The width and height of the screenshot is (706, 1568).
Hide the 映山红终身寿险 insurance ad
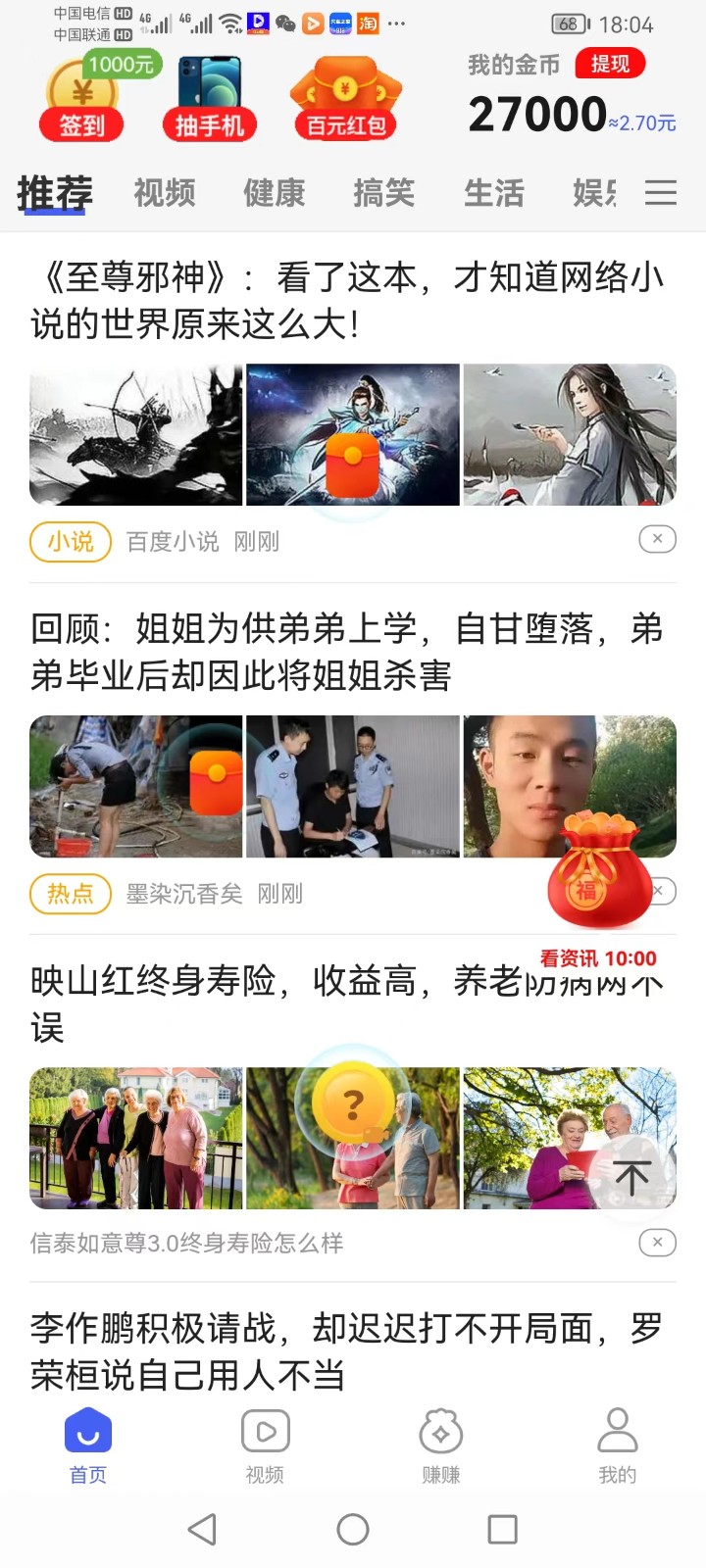657,1242
